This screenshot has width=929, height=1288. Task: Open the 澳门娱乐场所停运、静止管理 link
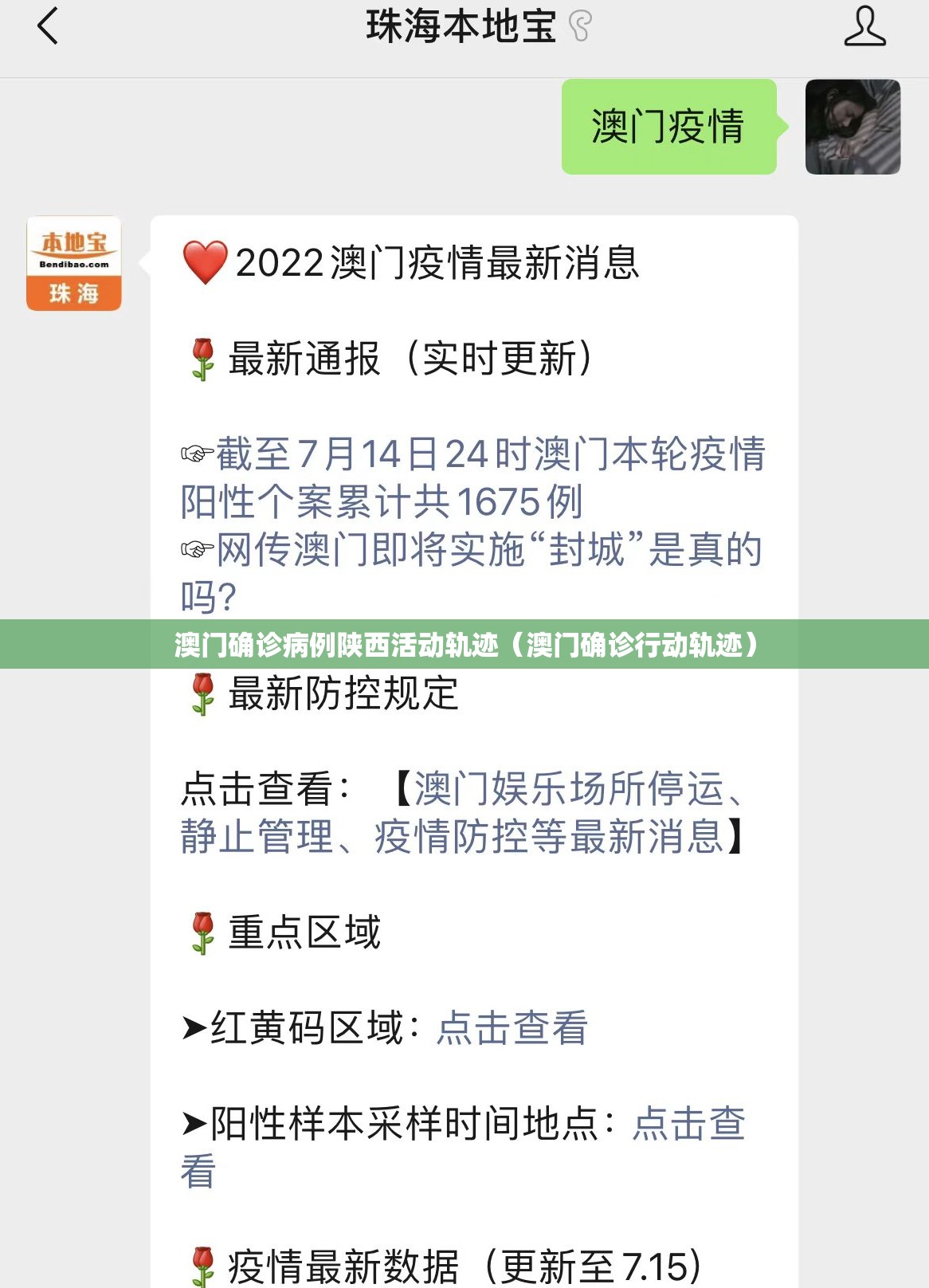[x=462, y=813]
